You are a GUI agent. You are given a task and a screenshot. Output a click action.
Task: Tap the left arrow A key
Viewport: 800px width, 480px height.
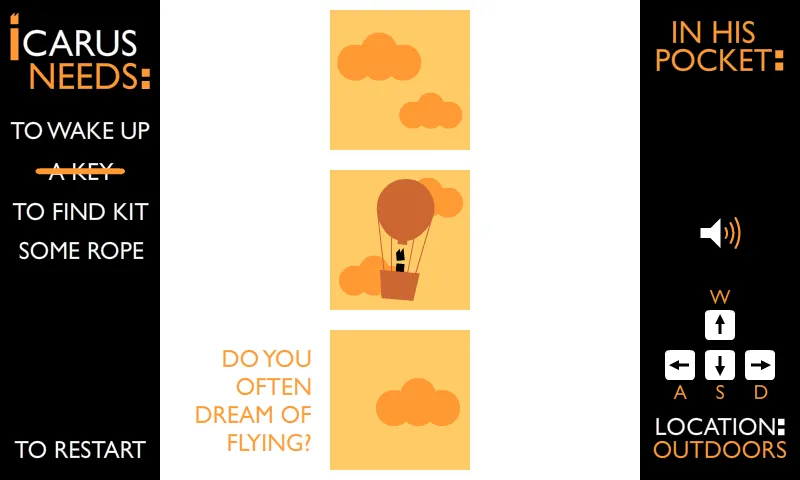point(680,365)
